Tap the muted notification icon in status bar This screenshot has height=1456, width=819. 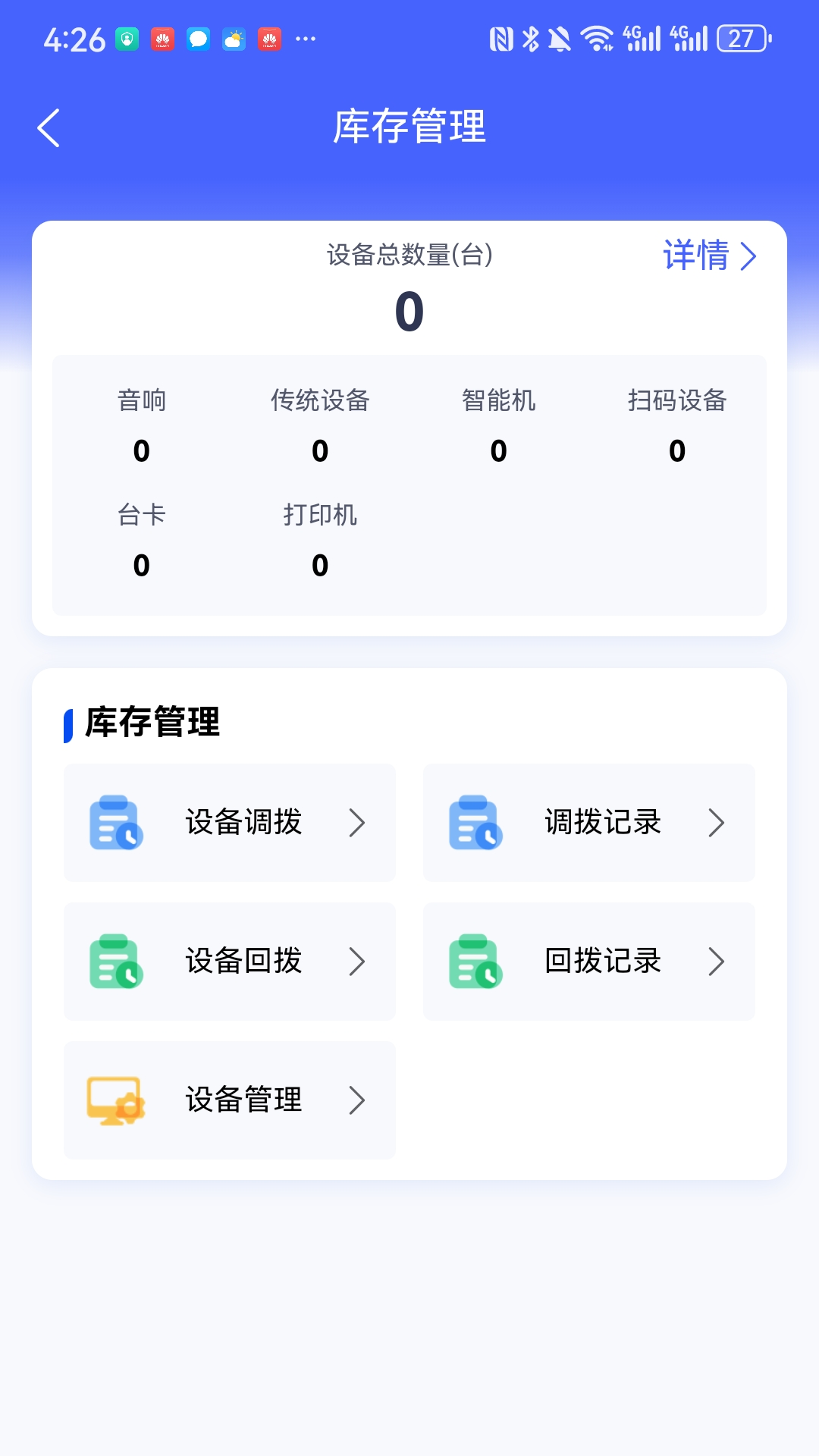tap(561, 36)
